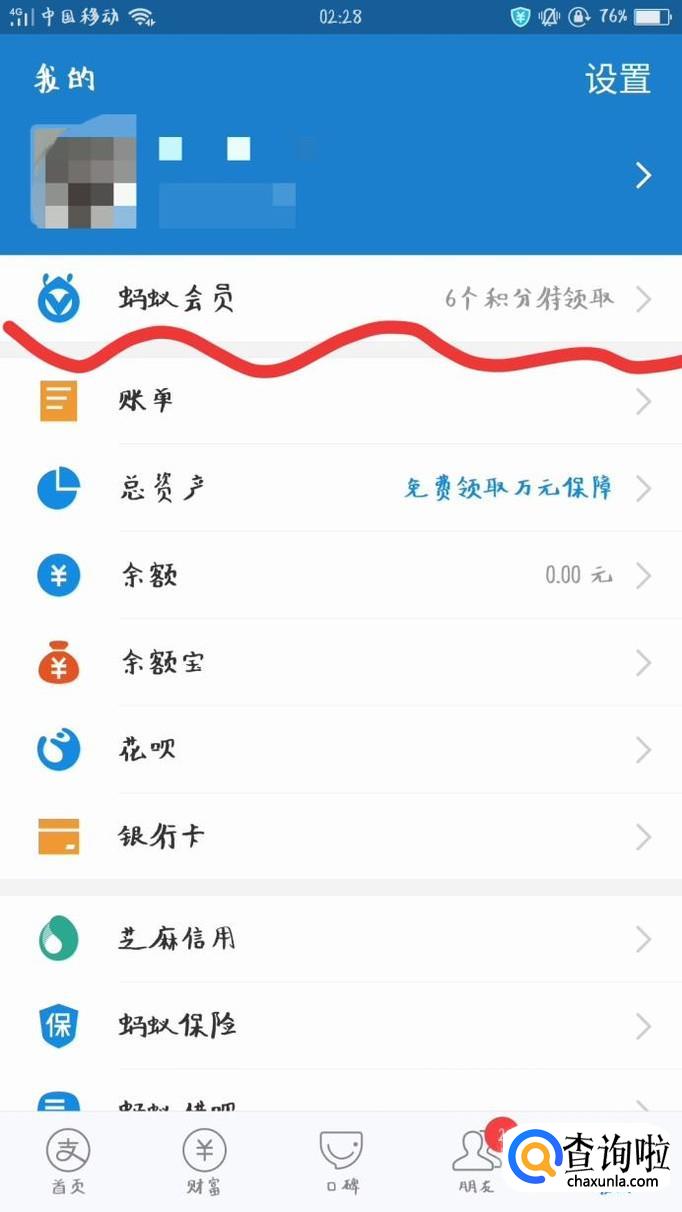Switch to the 财富 tab
The width and height of the screenshot is (682, 1212).
(x=204, y=1160)
